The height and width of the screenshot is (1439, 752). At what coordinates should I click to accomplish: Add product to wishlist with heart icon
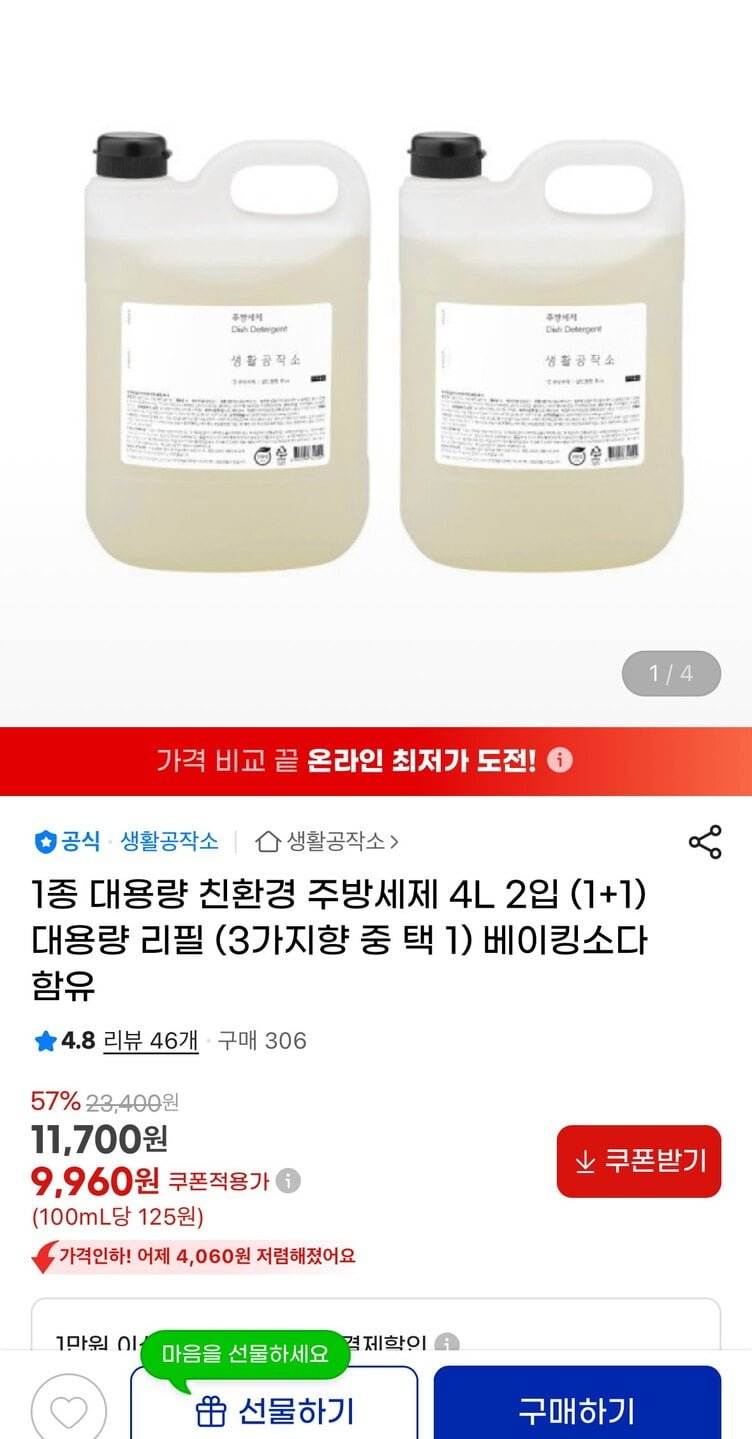coord(68,1412)
